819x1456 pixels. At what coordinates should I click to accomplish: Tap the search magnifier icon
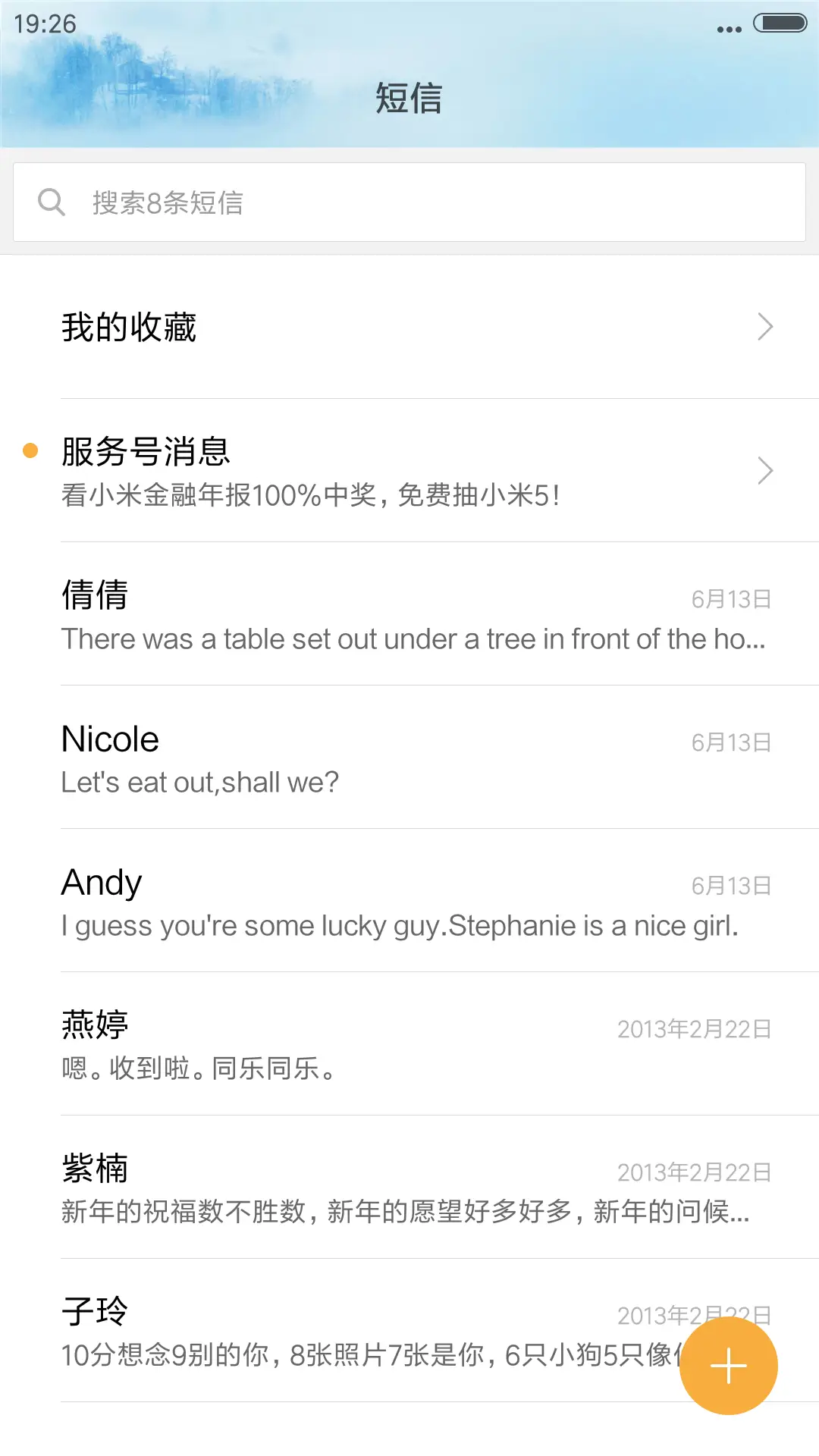coord(51,201)
